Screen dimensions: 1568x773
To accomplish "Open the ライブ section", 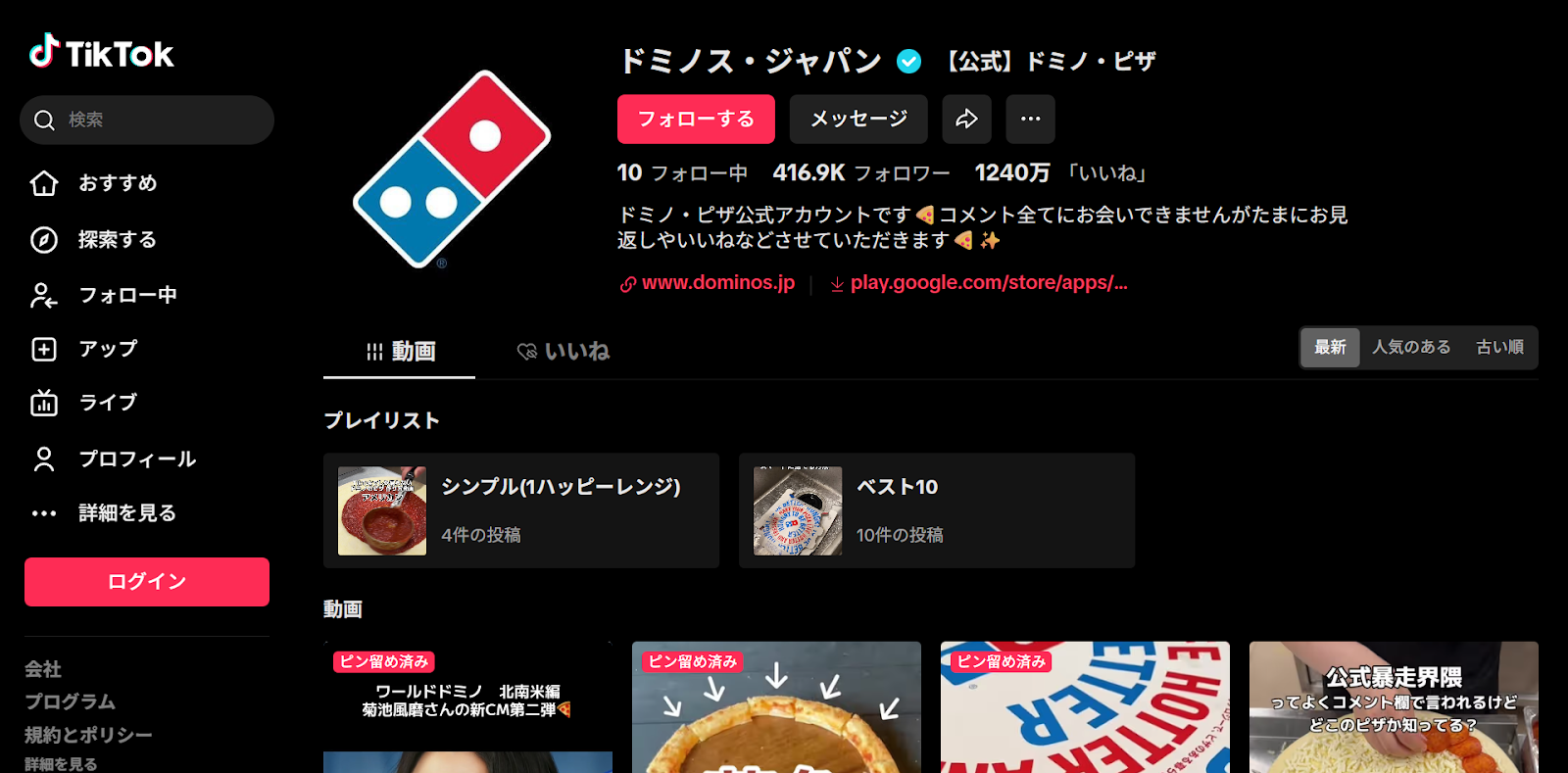I will 108,403.
